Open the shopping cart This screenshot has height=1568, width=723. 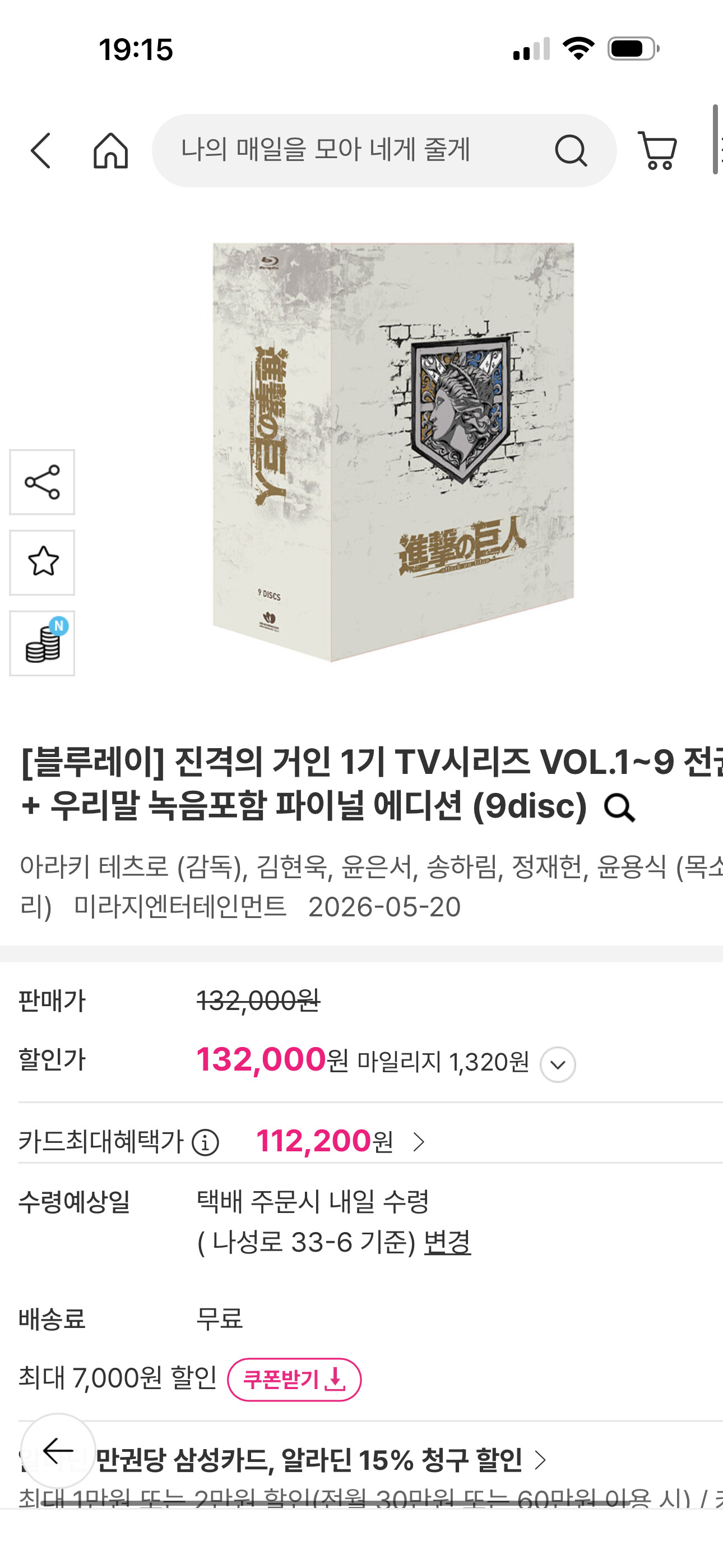[657, 150]
